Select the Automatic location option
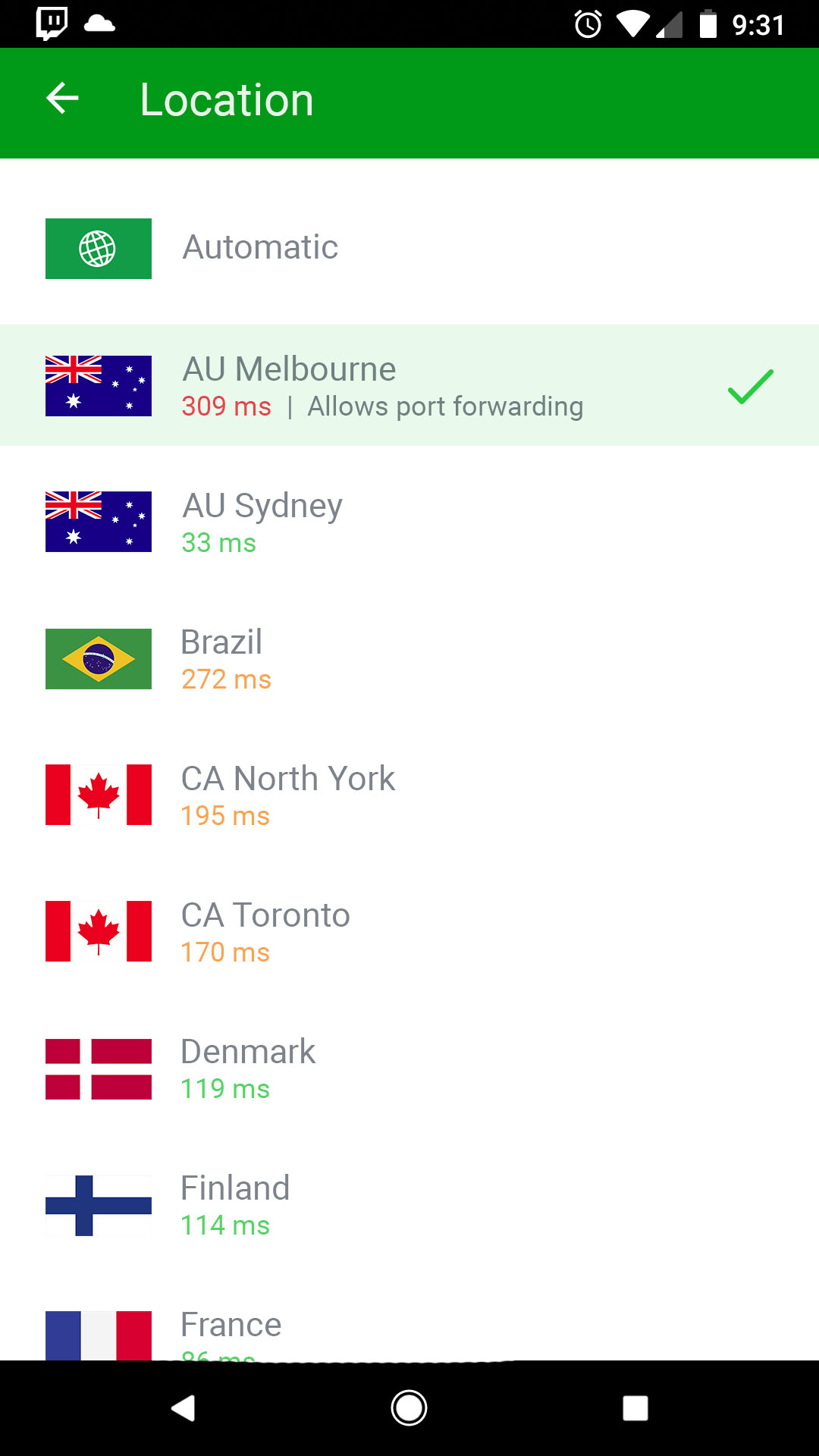819x1456 pixels. [x=409, y=249]
